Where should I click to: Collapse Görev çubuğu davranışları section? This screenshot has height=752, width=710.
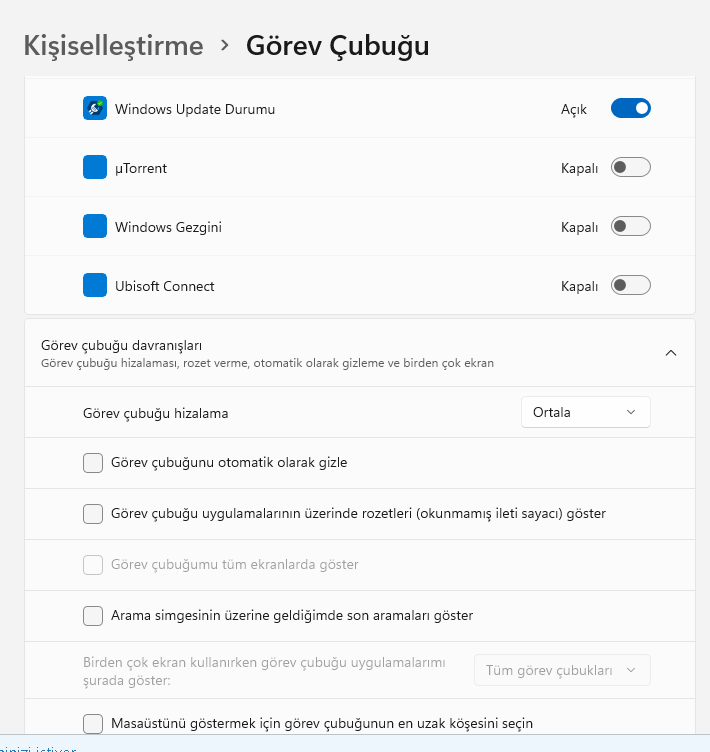click(x=671, y=353)
